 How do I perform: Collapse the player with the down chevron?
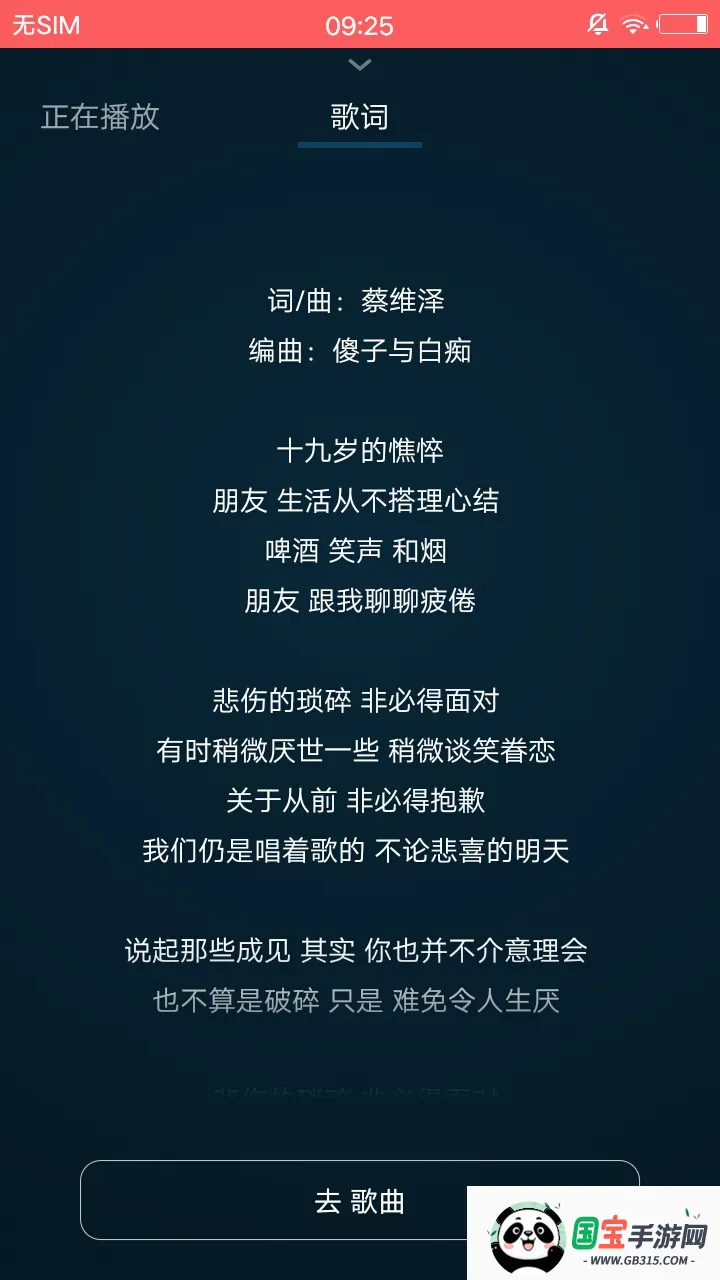click(360, 65)
